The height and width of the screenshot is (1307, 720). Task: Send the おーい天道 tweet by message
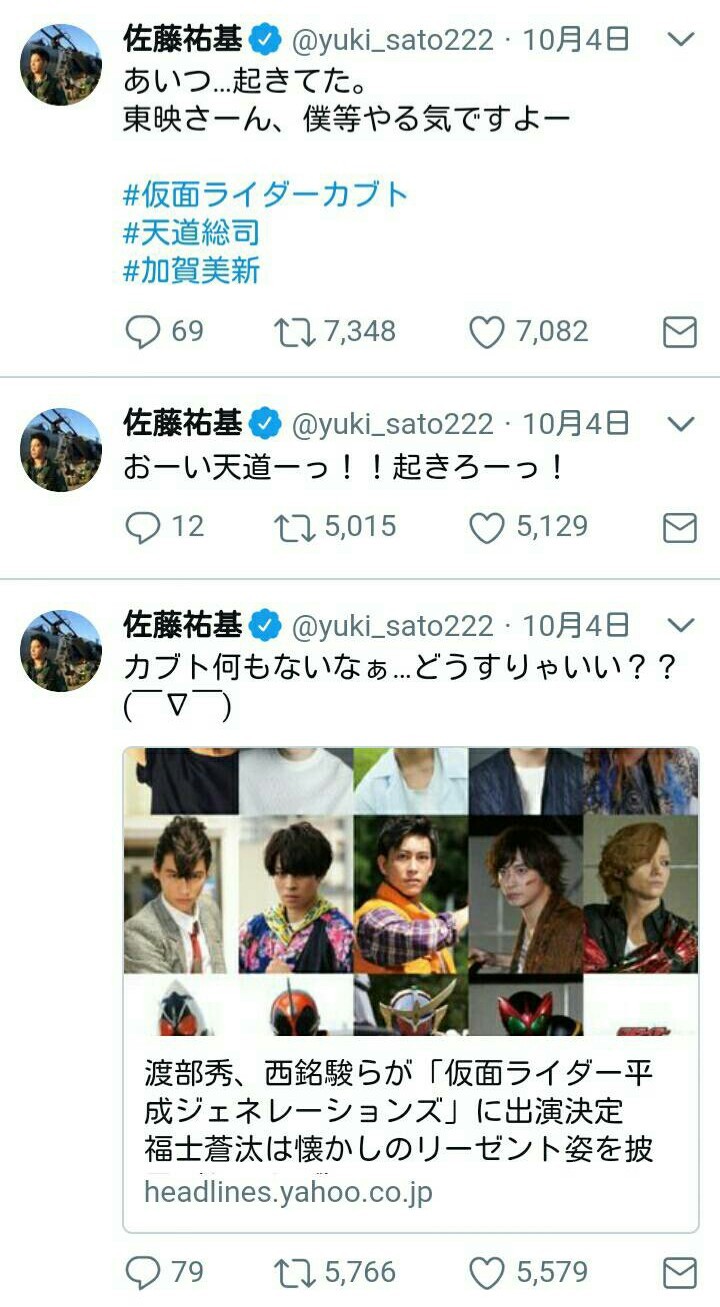[680, 527]
